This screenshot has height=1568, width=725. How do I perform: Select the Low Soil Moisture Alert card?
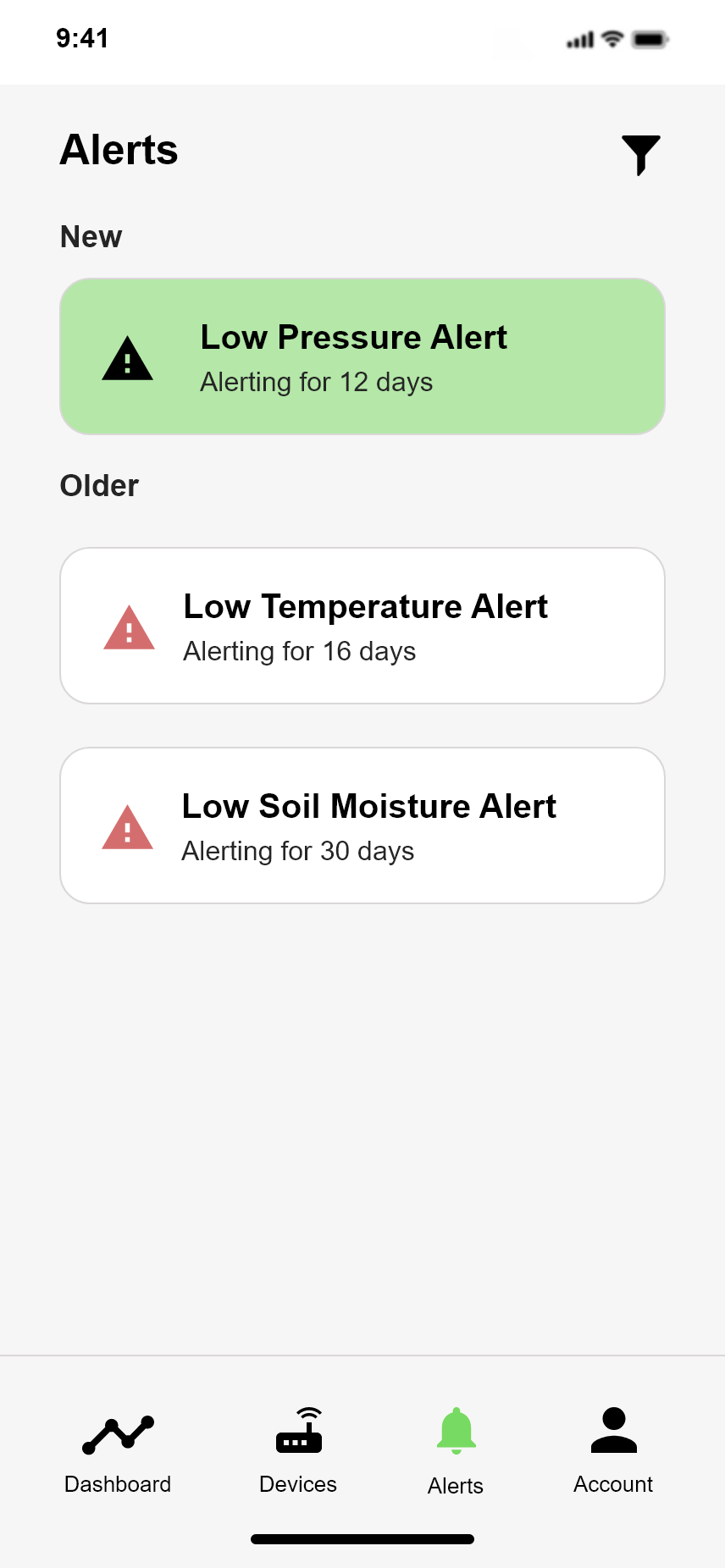click(362, 825)
